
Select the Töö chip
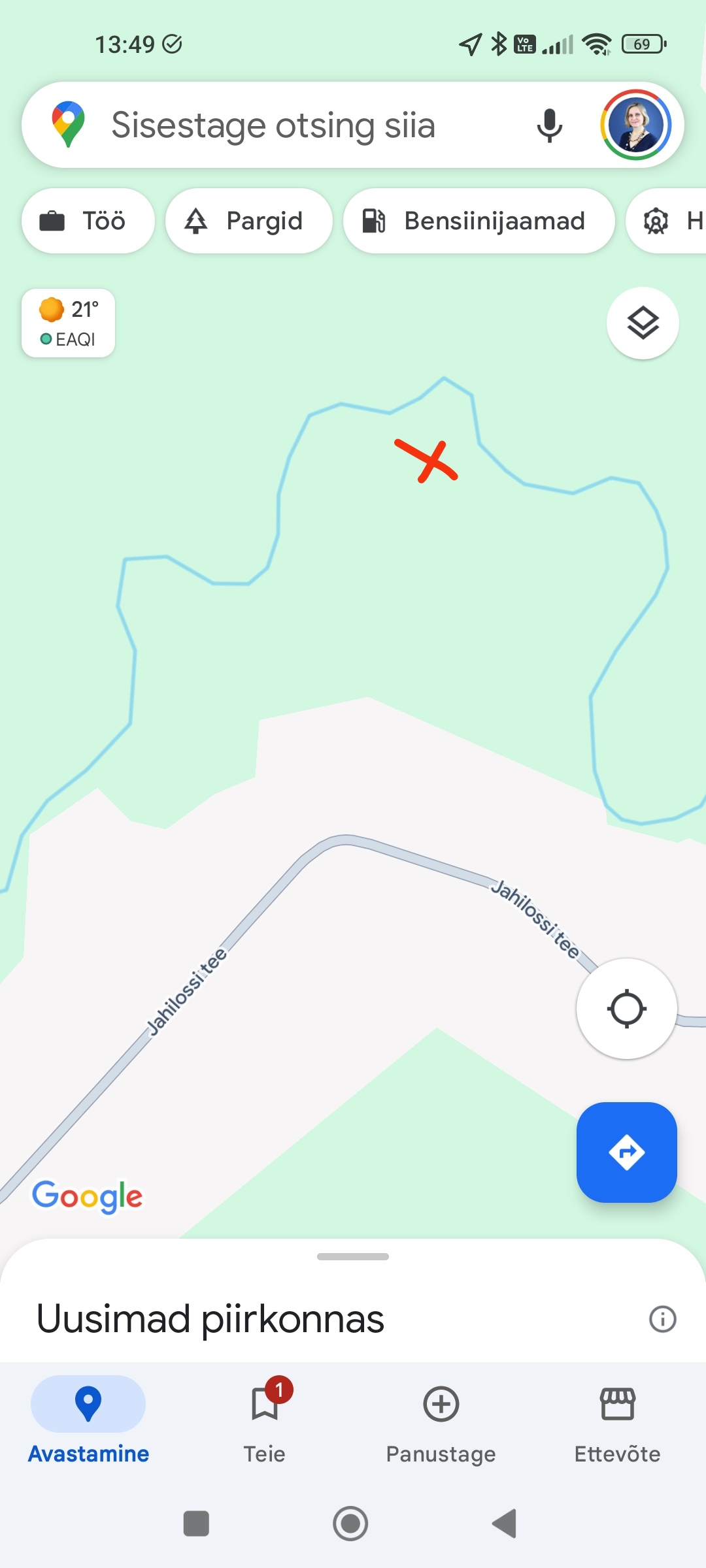point(88,221)
